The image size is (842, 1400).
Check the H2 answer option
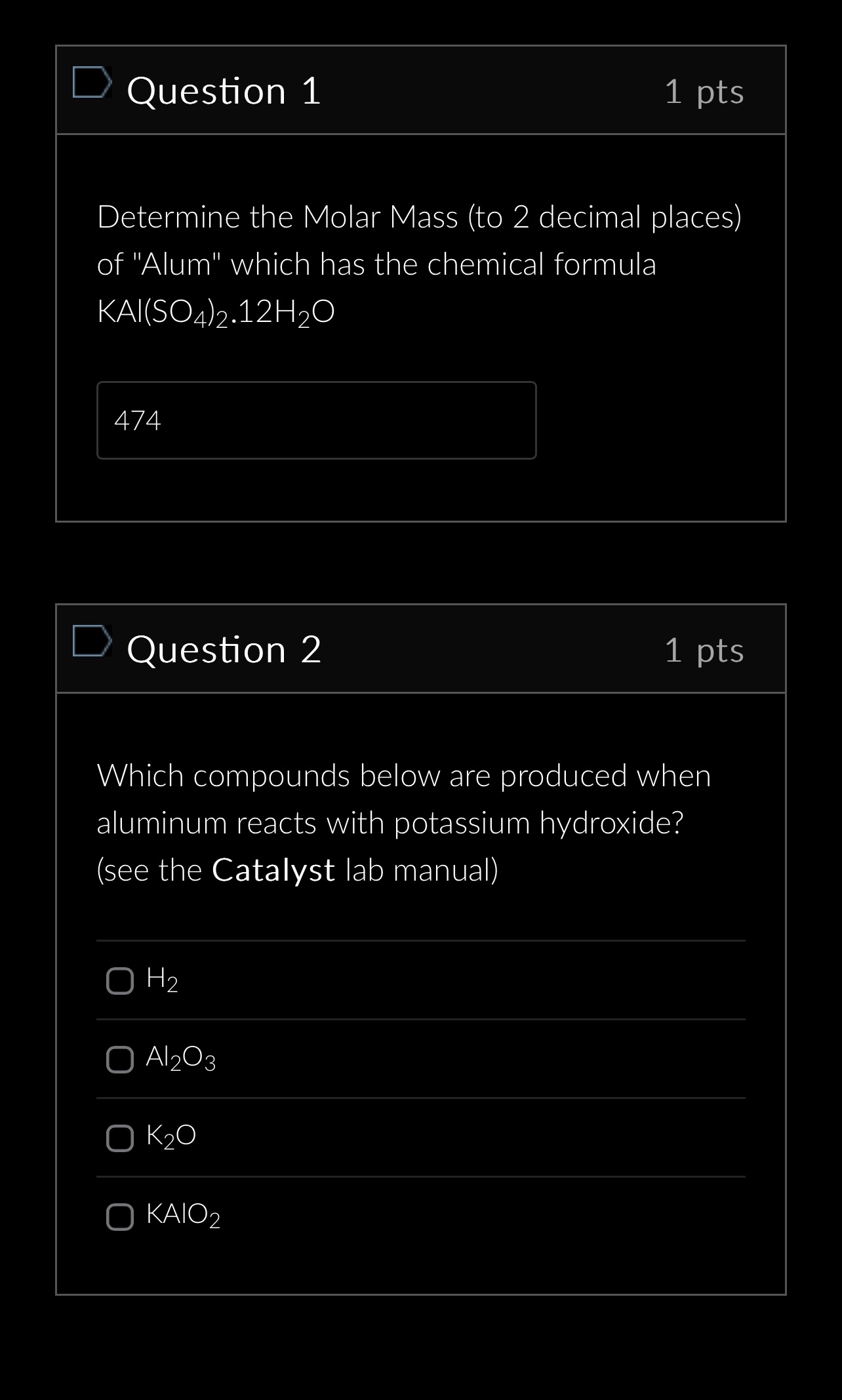click(x=120, y=981)
